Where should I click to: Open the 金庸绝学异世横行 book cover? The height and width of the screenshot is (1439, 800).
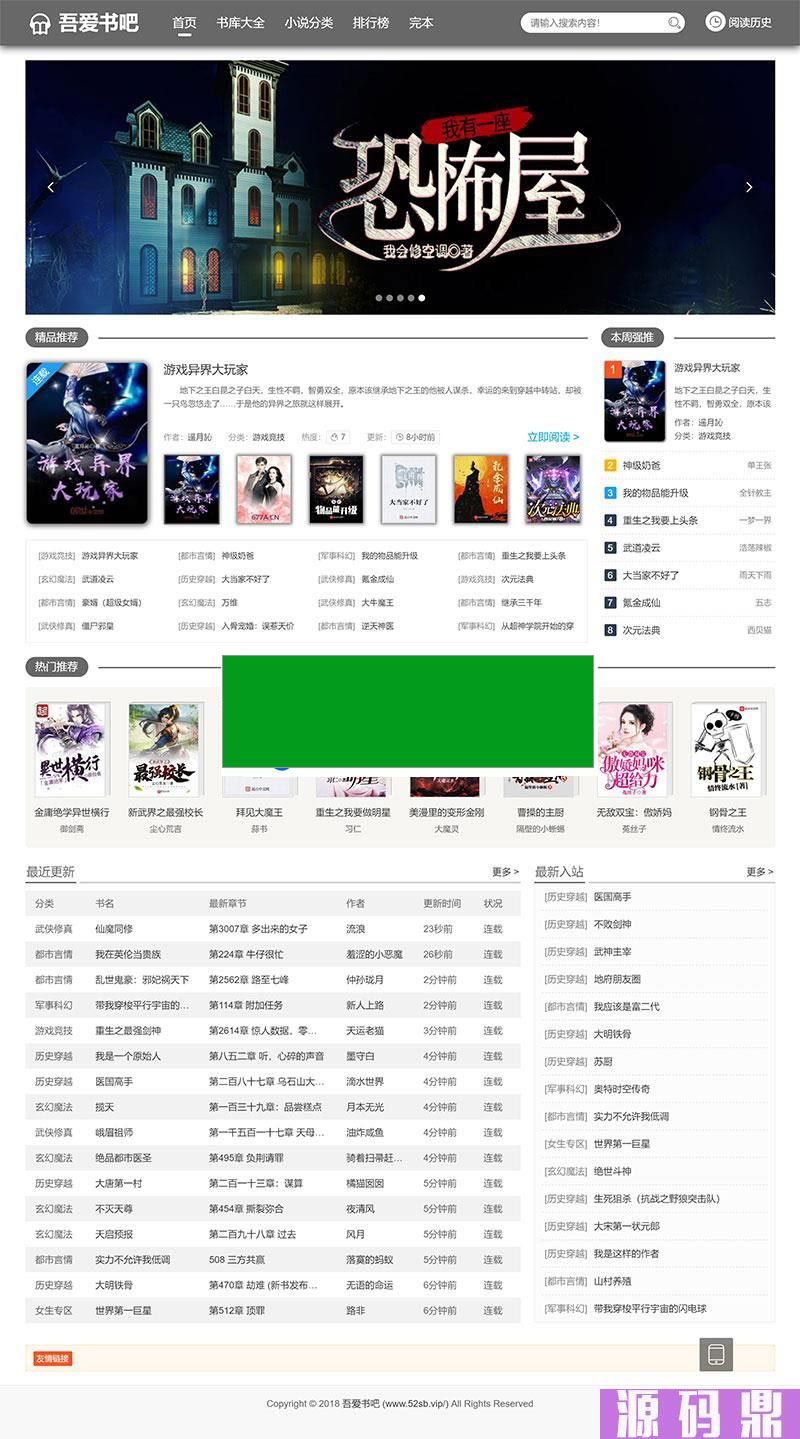point(72,749)
